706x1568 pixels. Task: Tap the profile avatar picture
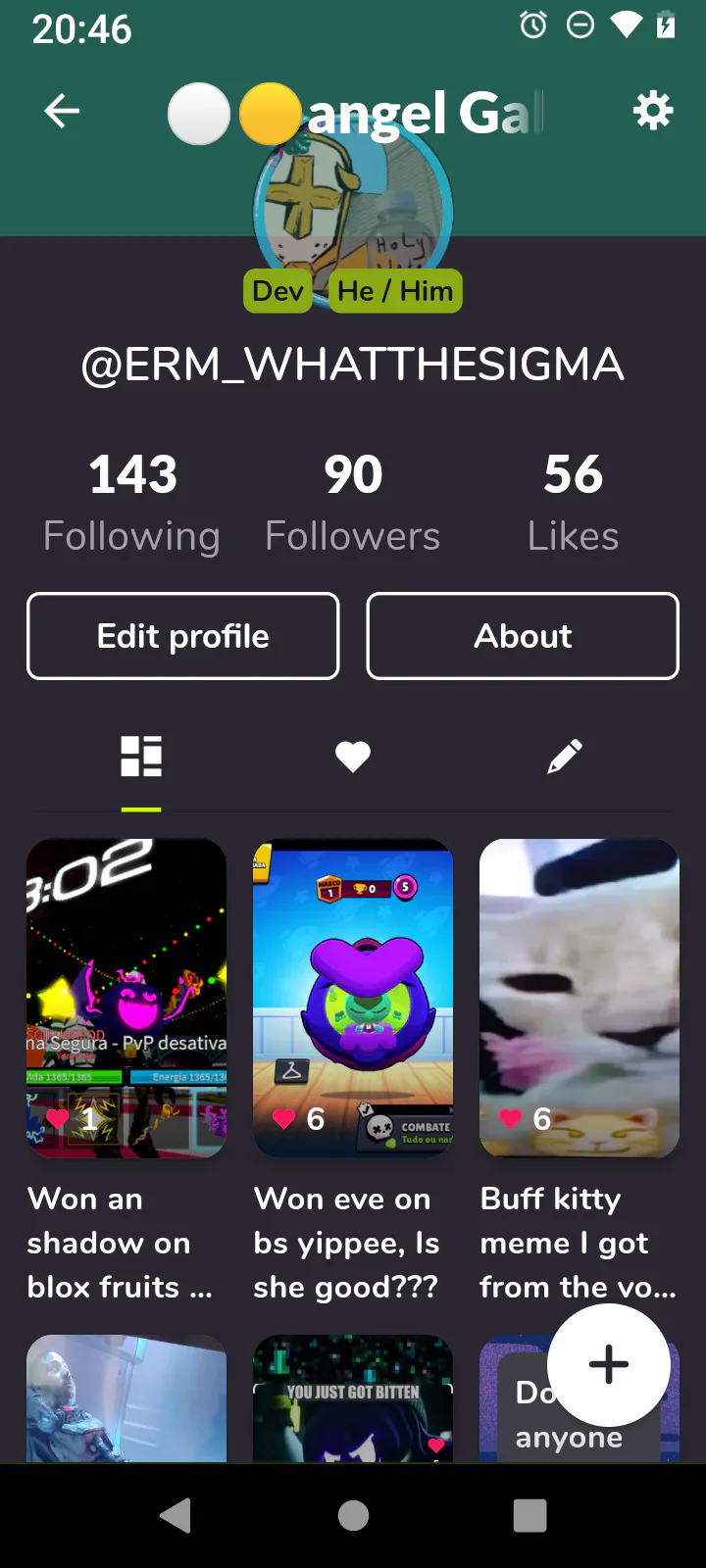[353, 211]
